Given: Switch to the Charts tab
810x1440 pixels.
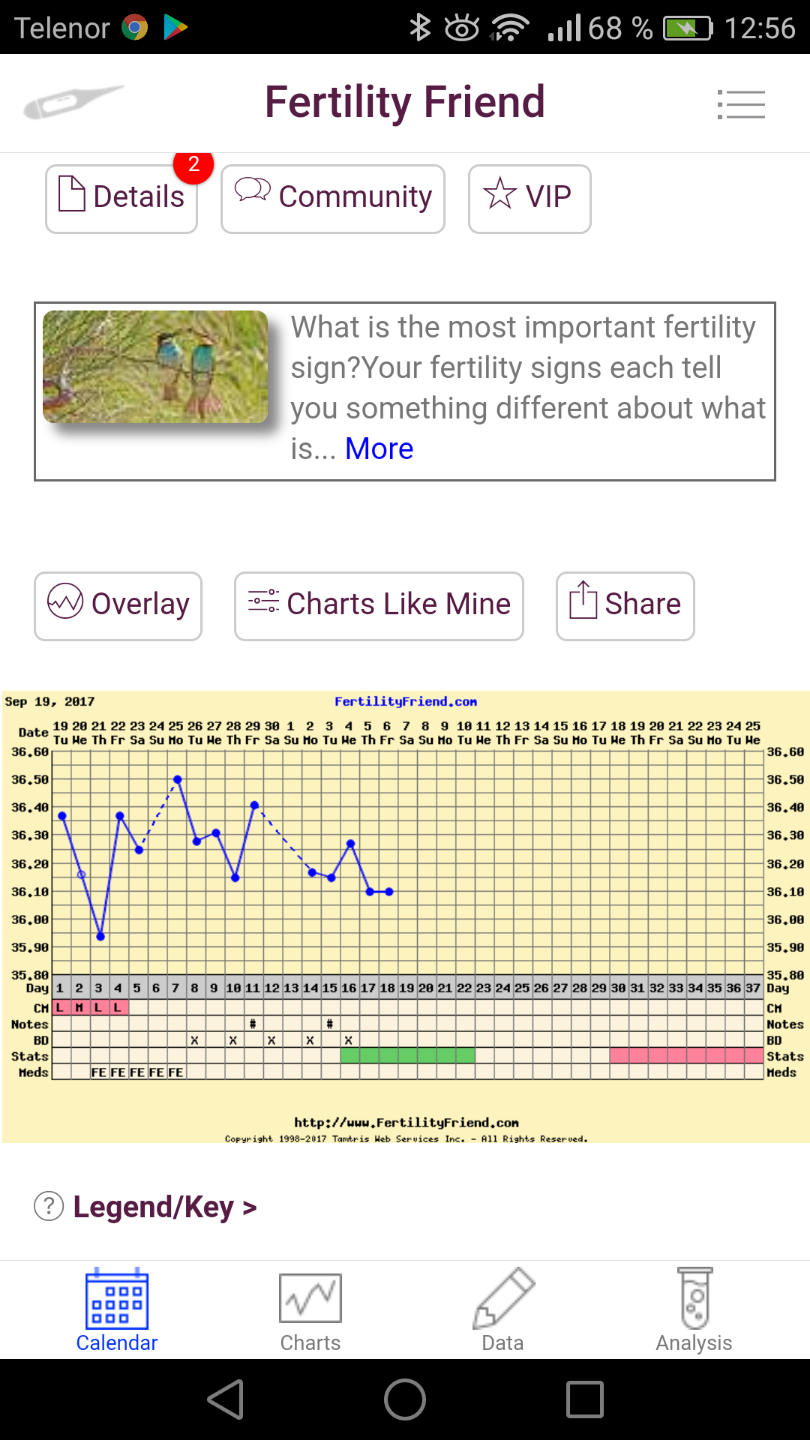Looking at the screenshot, I should [x=310, y=1310].
